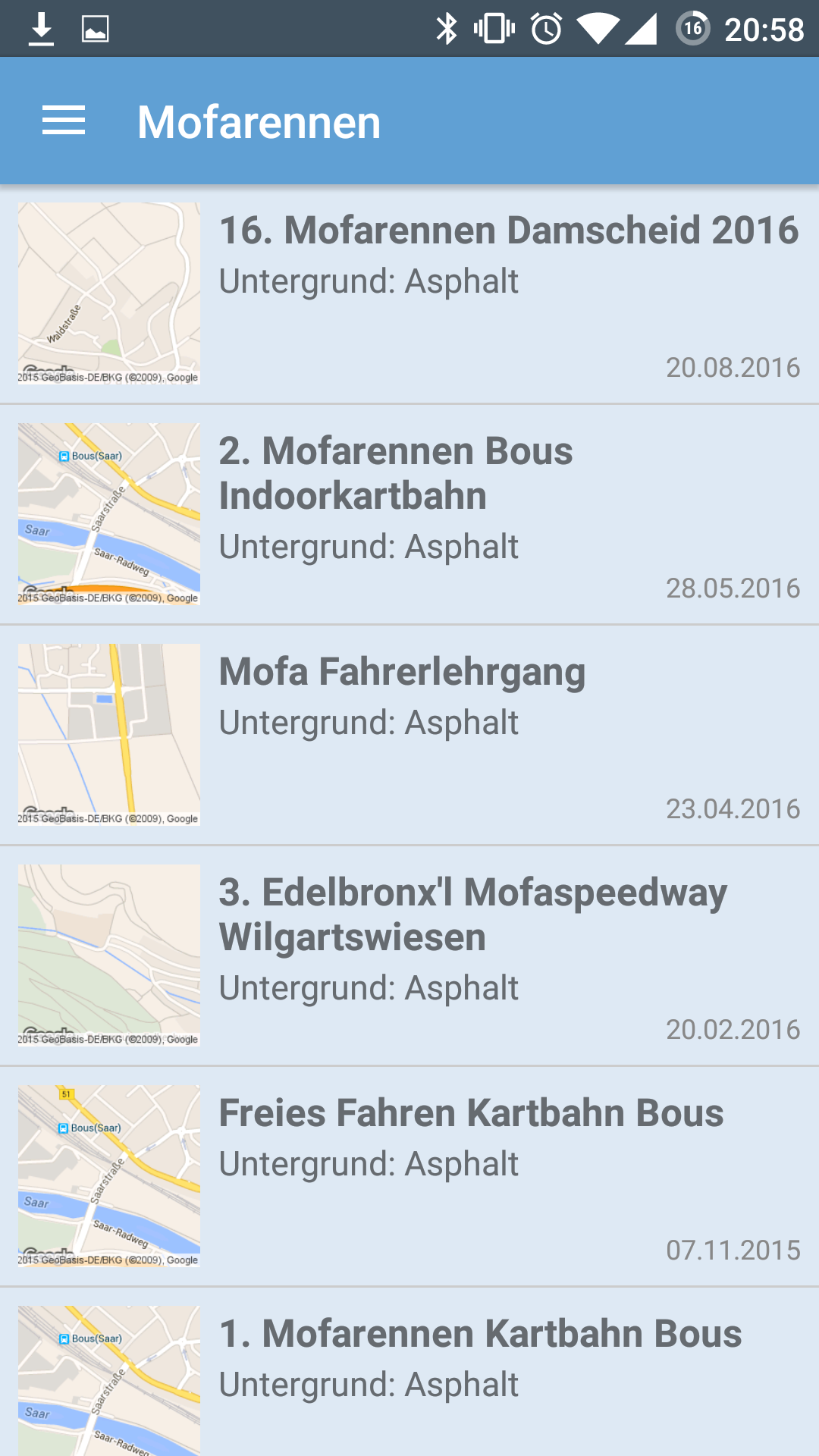The width and height of the screenshot is (819, 1456).
Task: View the Mofa Fahrerlehrgang event details
Action: (x=508, y=735)
